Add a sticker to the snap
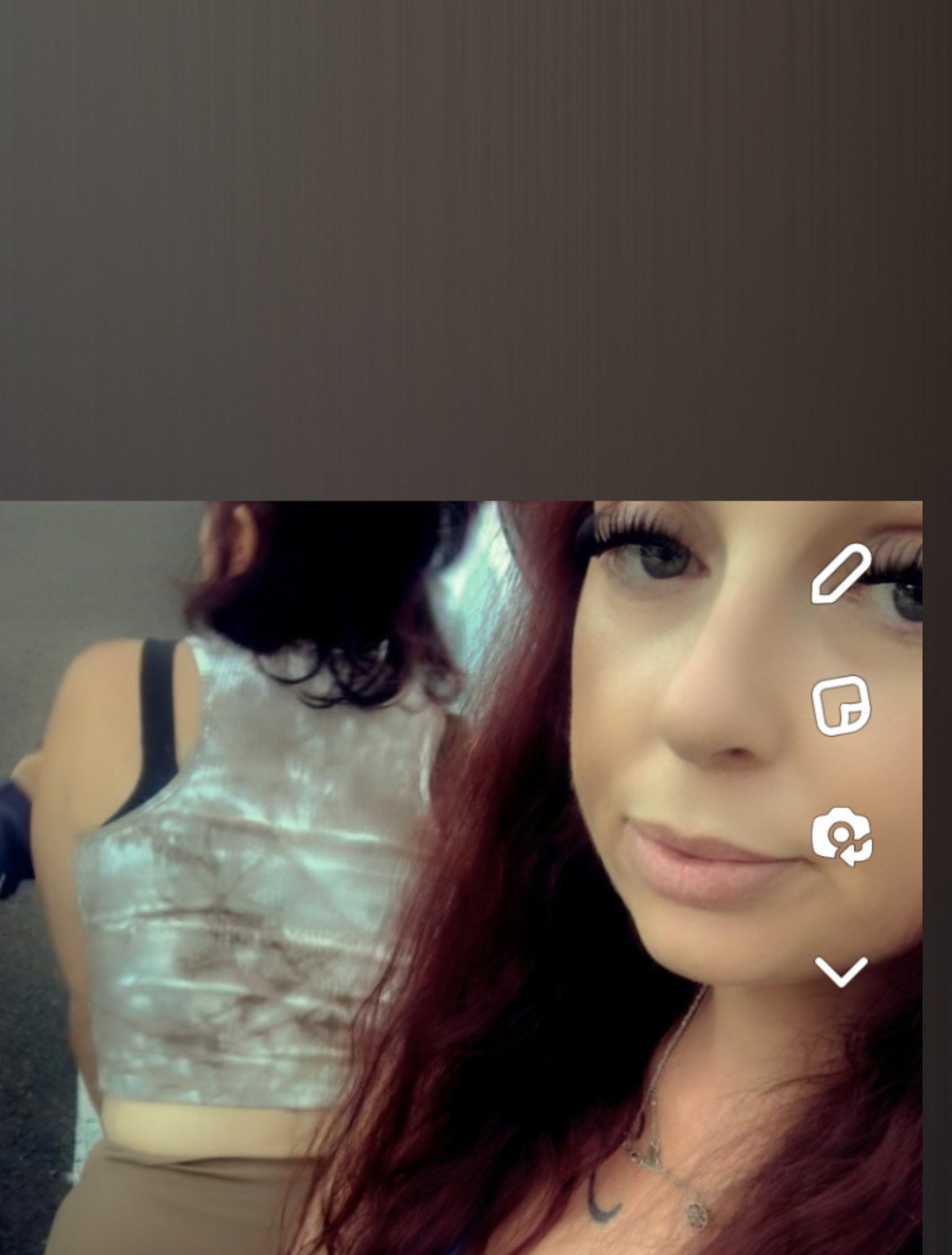 (x=841, y=706)
